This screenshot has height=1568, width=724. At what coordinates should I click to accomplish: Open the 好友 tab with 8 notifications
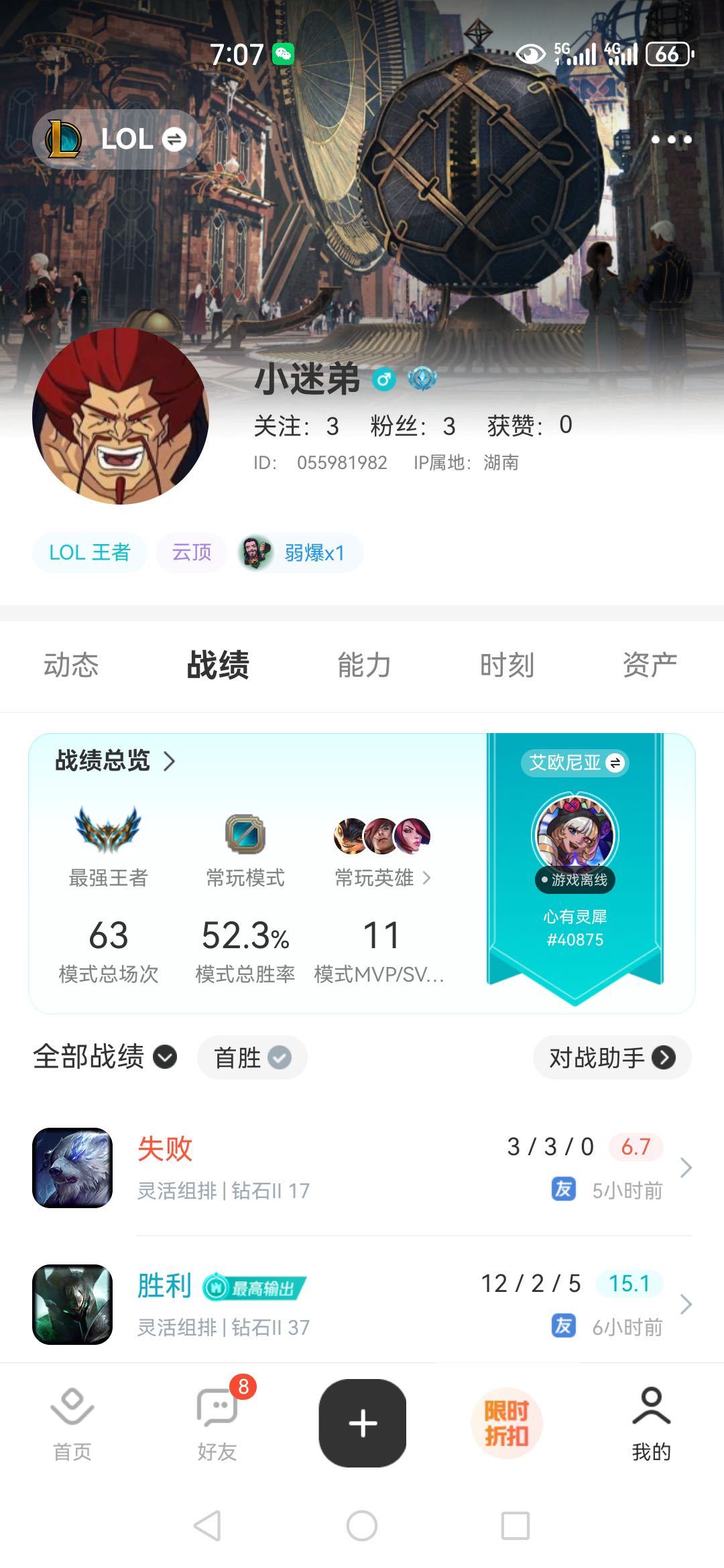[217, 1423]
